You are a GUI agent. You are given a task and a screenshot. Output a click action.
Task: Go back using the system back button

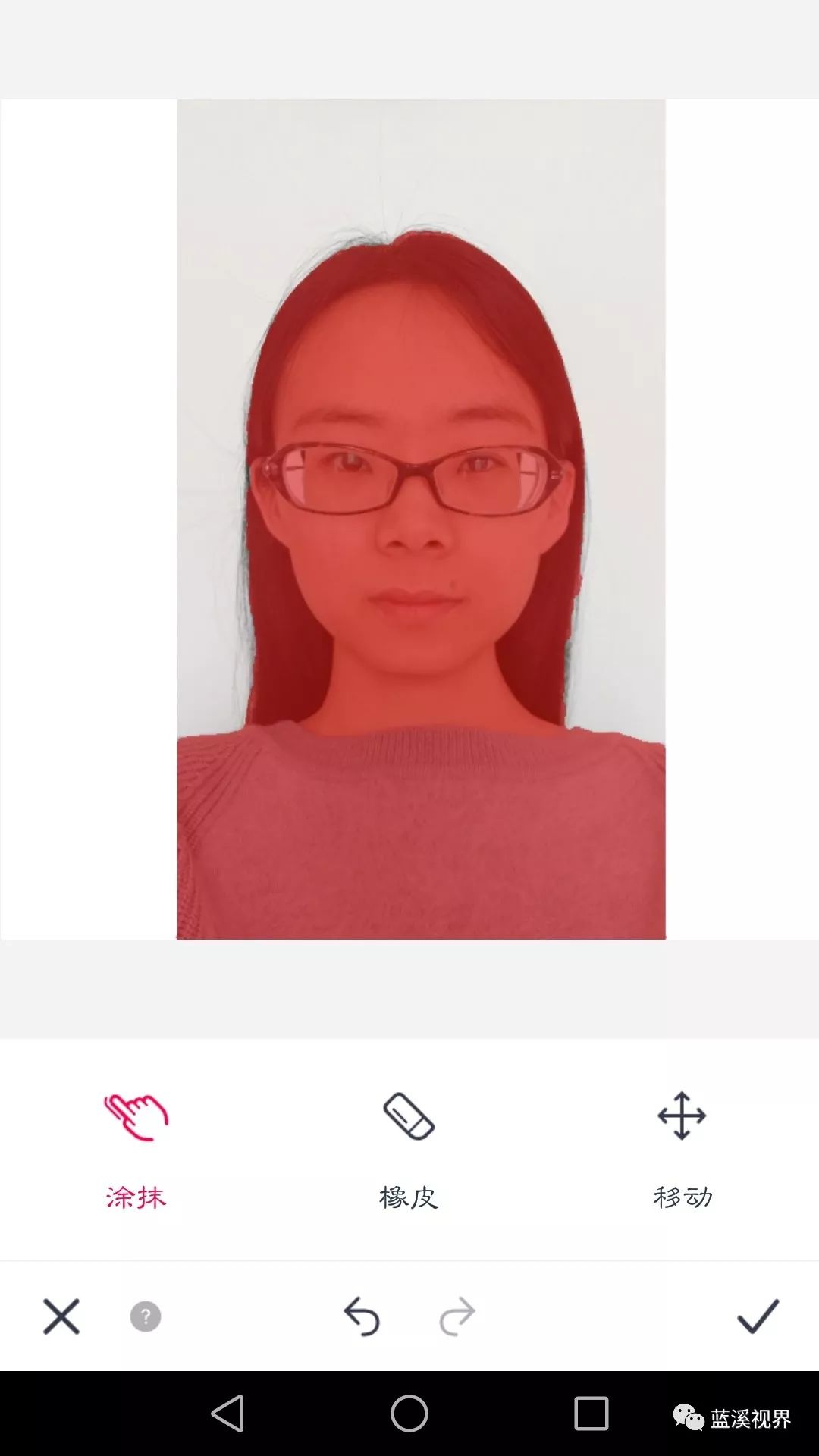[227, 1414]
